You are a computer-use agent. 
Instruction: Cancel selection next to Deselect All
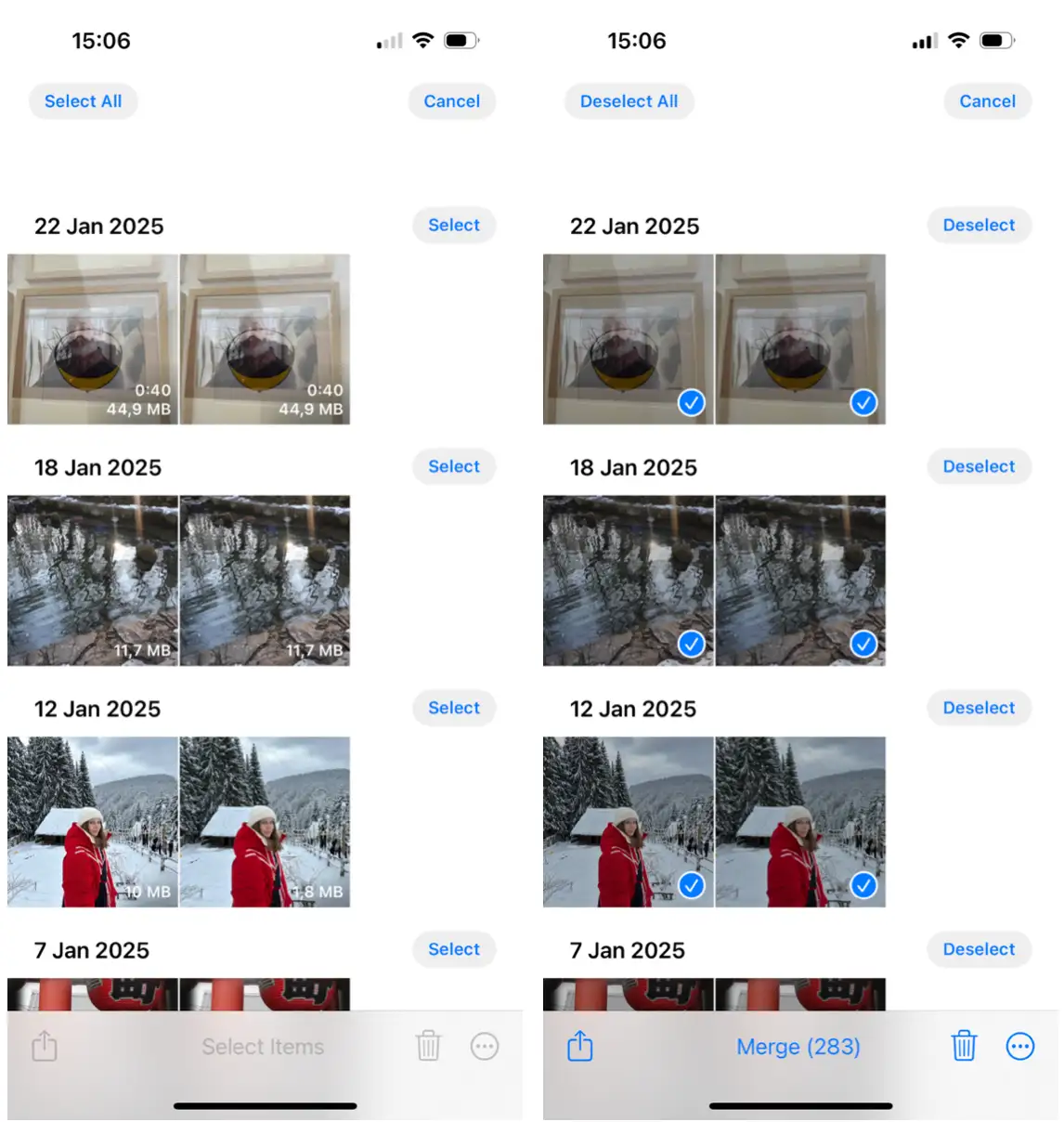[x=987, y=101]
